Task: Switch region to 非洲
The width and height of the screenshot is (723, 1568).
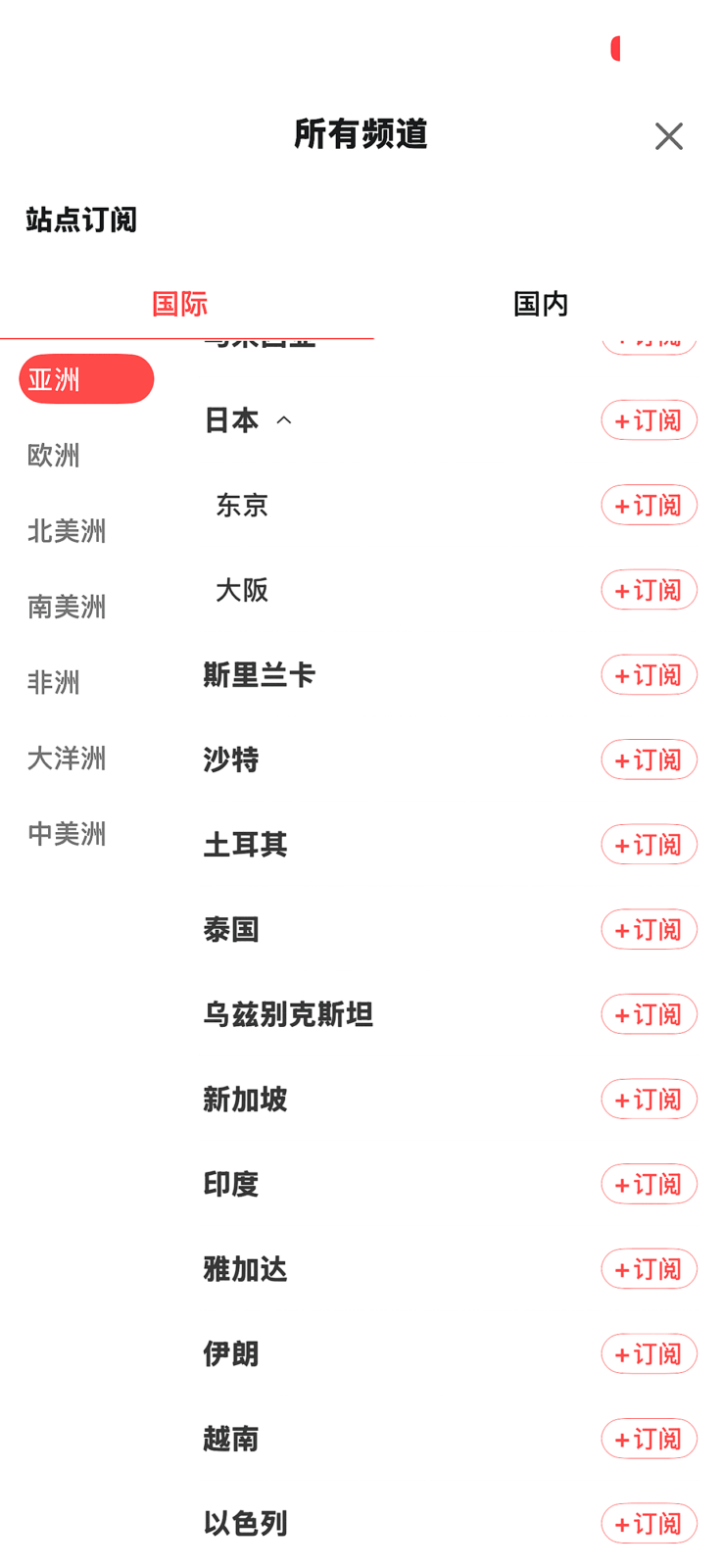Action: pyautogui.click(x=54, y=682)
